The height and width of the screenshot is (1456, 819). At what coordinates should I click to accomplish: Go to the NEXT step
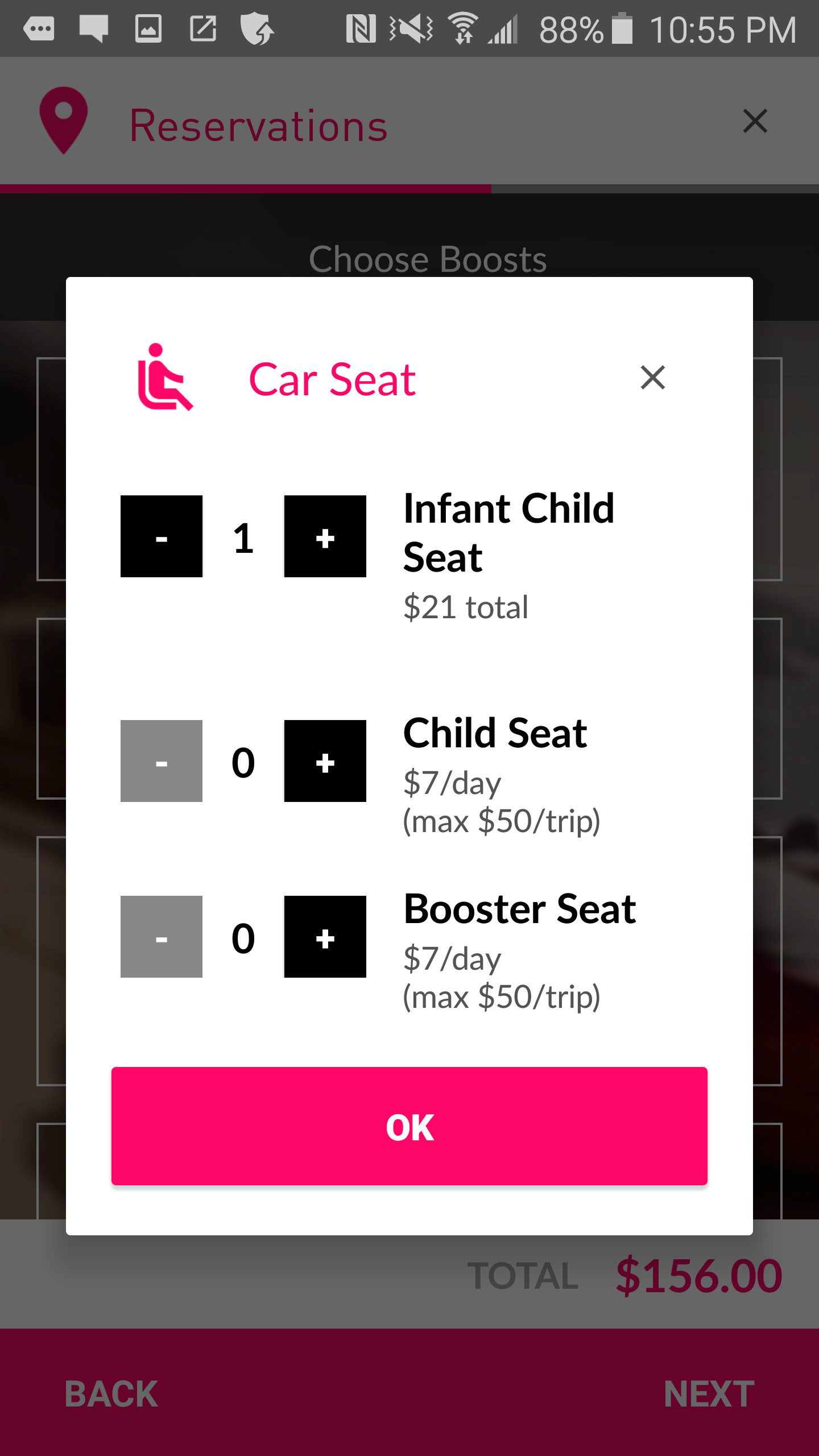(709, 1393)
